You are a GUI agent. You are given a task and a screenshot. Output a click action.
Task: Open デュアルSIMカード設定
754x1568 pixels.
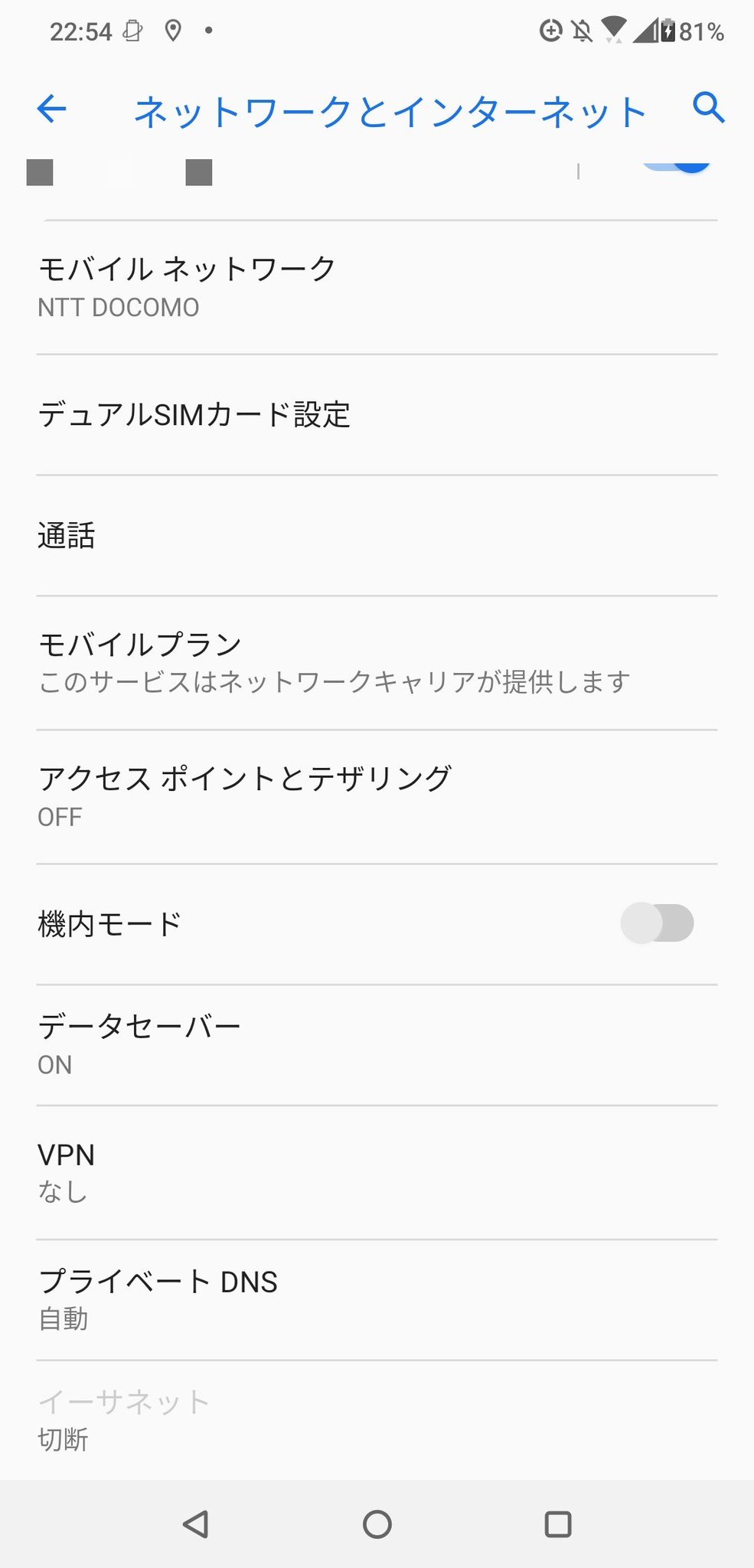(377, 415)
